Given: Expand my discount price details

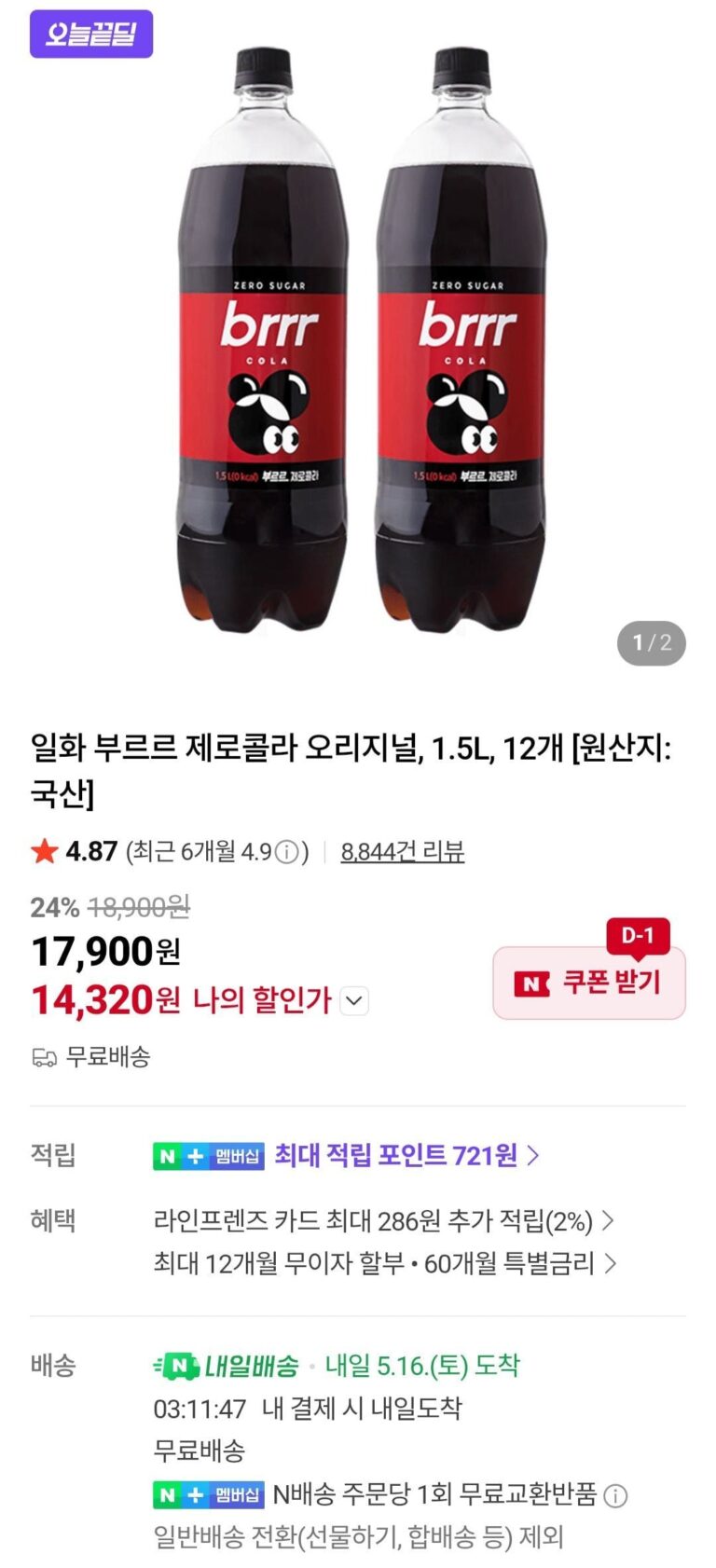Looking at the screenshot, I should point(354,1001).
